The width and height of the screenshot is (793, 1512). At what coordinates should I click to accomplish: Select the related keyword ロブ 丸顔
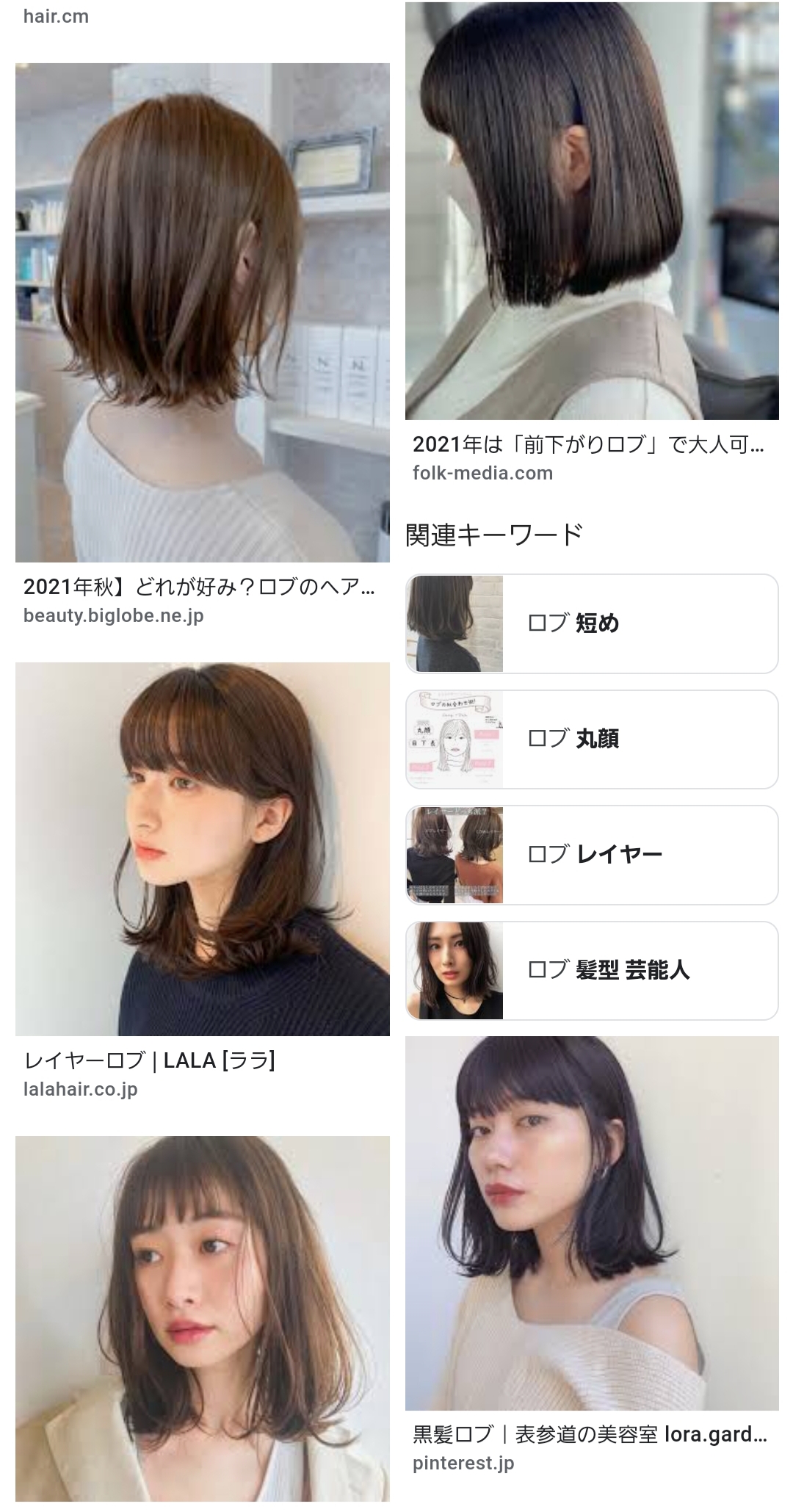(592, 739)
